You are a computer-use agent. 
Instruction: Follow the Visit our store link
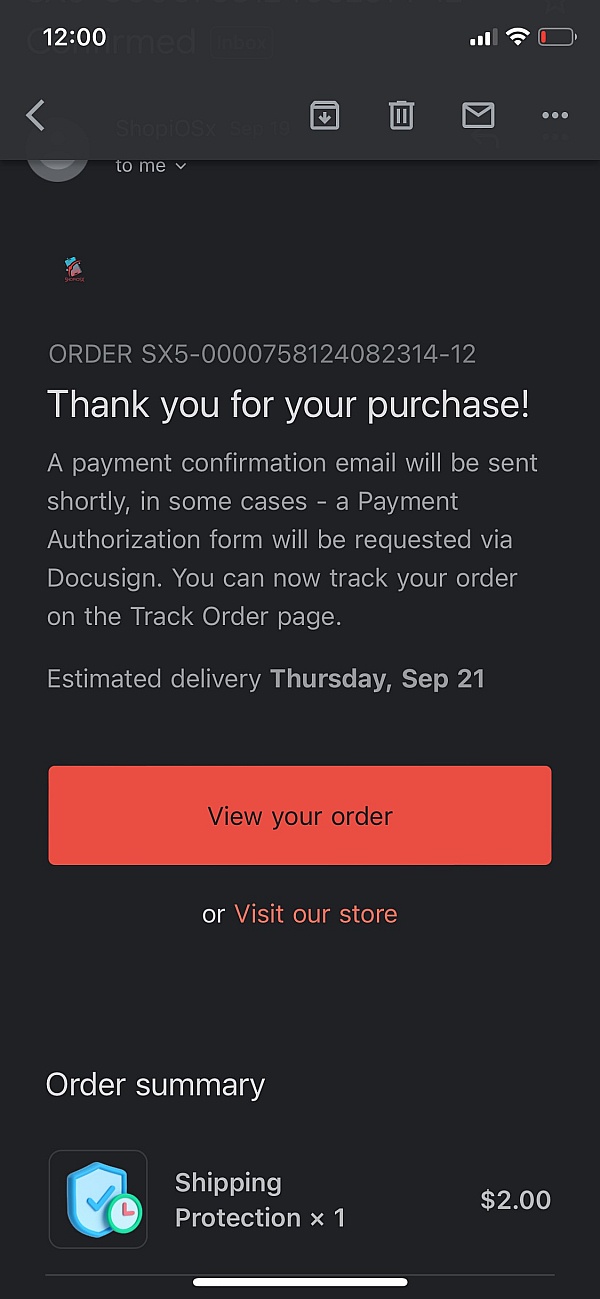point(315,914)
